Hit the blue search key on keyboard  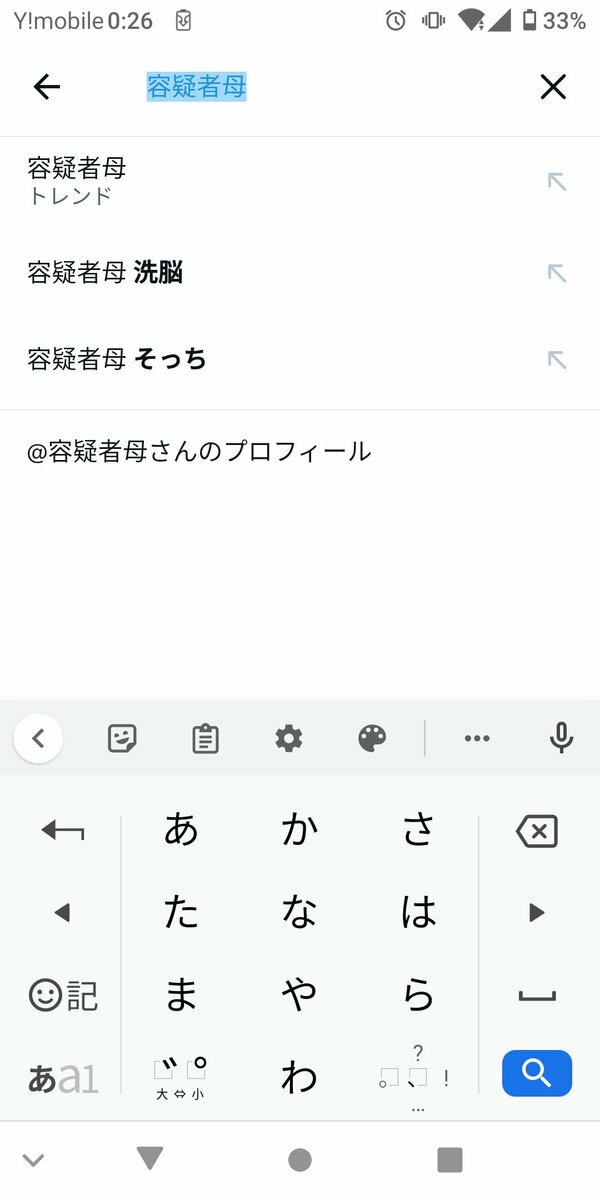(x=537, y=1073)
